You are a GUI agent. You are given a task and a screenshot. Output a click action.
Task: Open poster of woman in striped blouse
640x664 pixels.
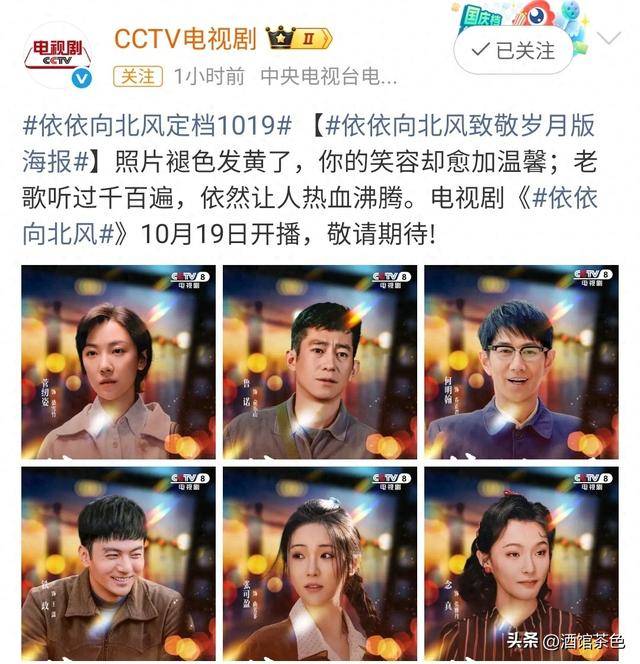point(521,562)
